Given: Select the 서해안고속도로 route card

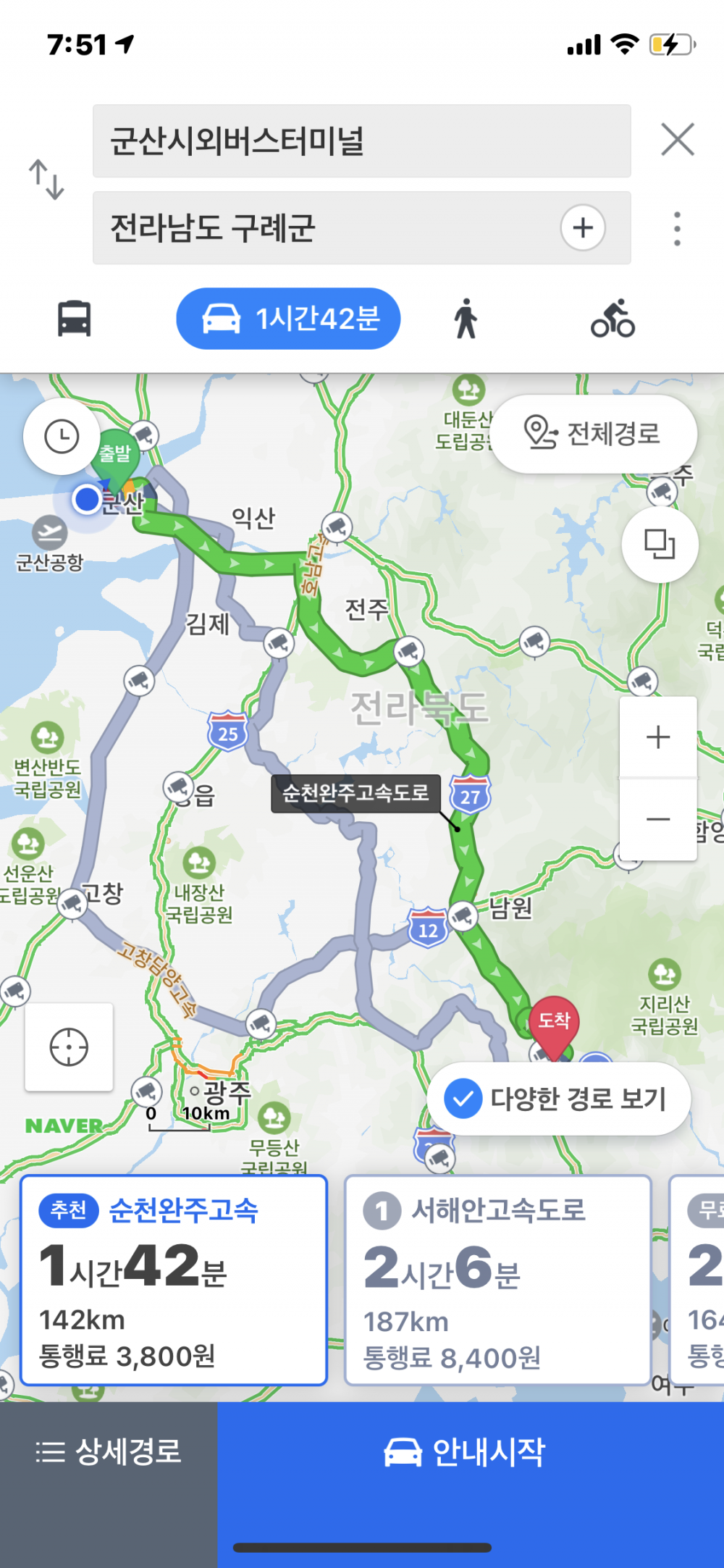Looking at the screenshot, I should coord(497,1280).
